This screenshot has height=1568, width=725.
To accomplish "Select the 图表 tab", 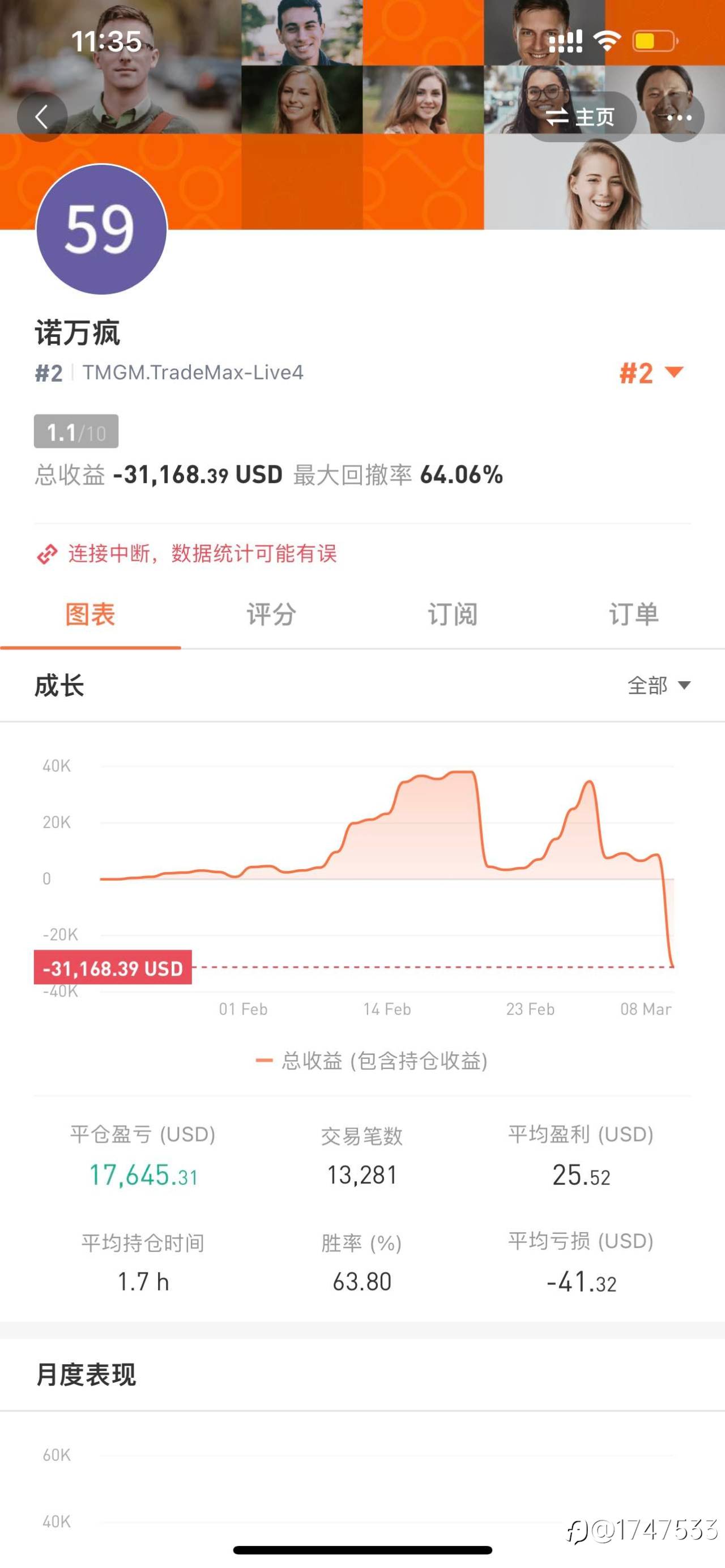I will click(x=90, y=614).
